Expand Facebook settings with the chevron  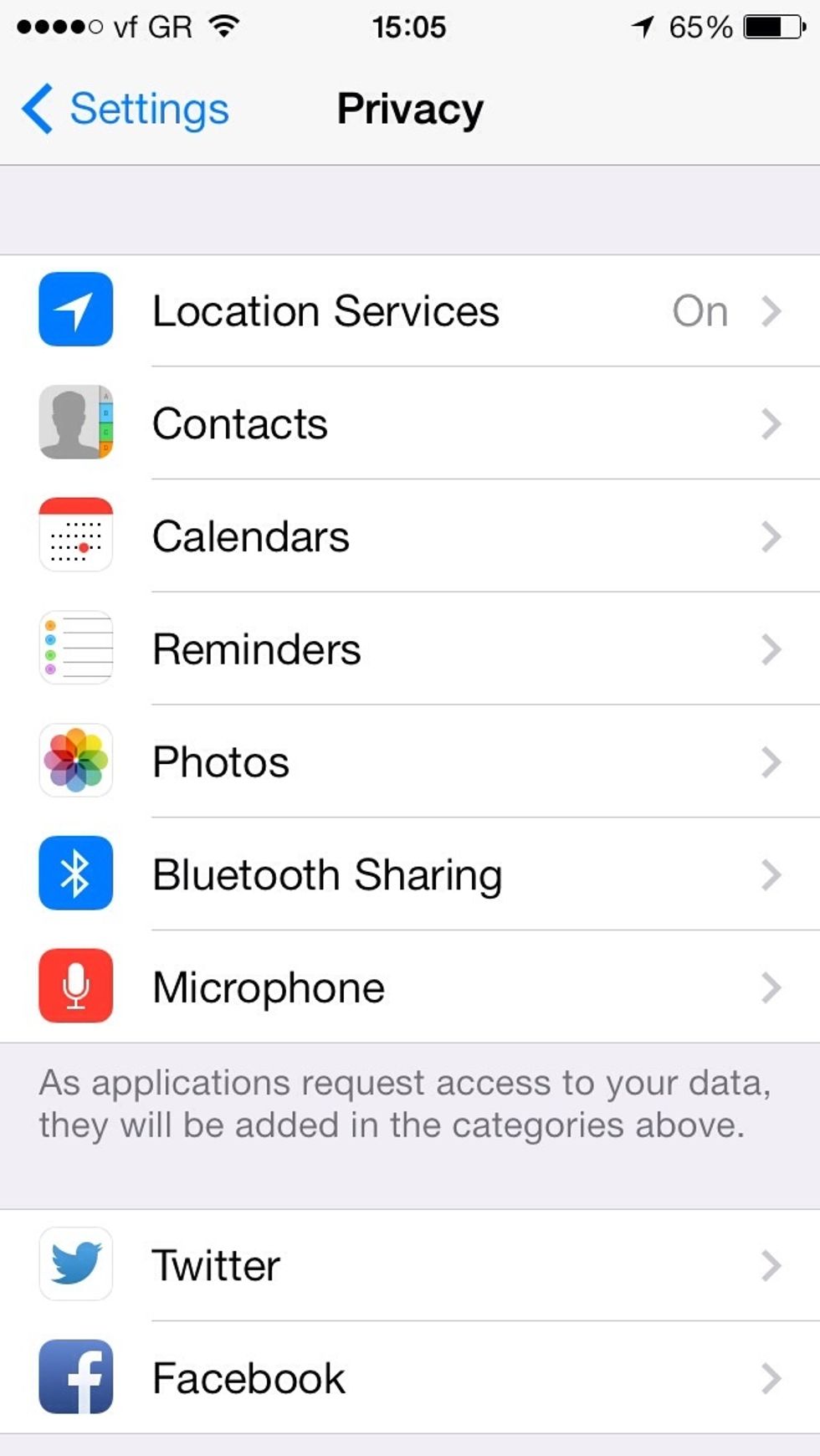tap(771, 1377)
